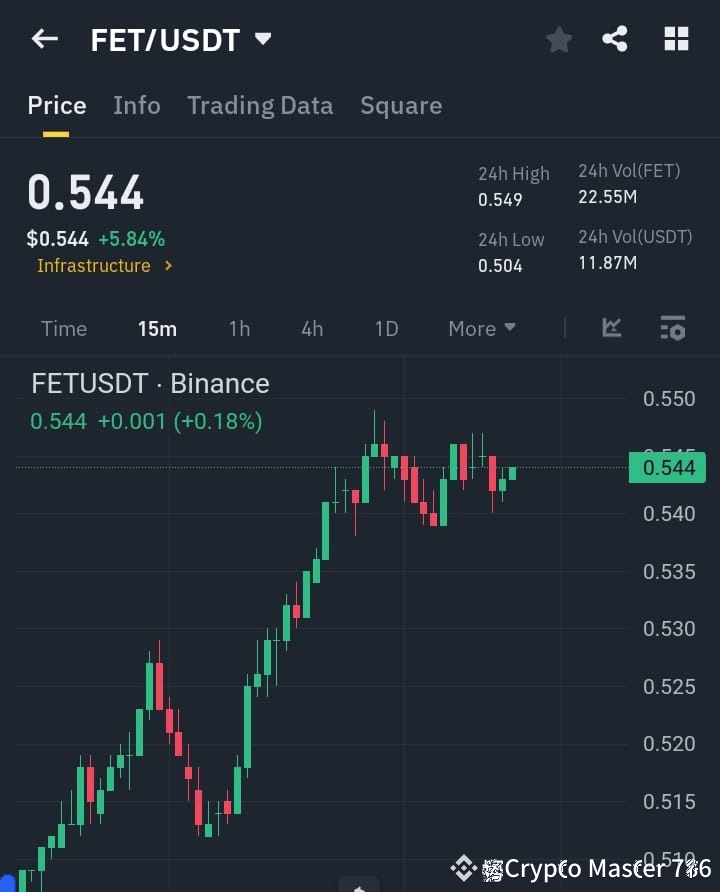
Task: Enable the 1D candle interval
Action: point(386,328)
